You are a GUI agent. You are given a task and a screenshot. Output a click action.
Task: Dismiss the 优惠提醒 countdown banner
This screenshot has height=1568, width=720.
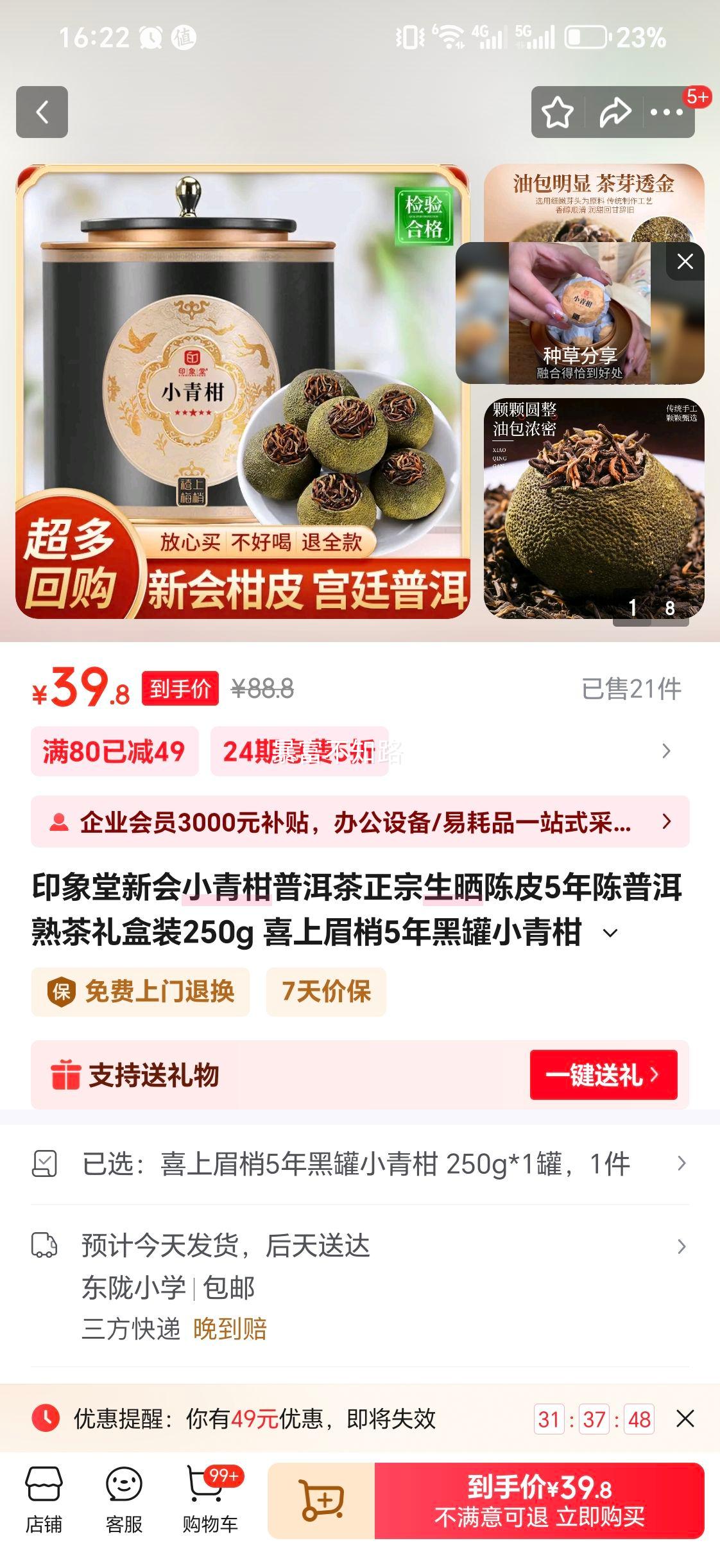[x=685, y=1418]
